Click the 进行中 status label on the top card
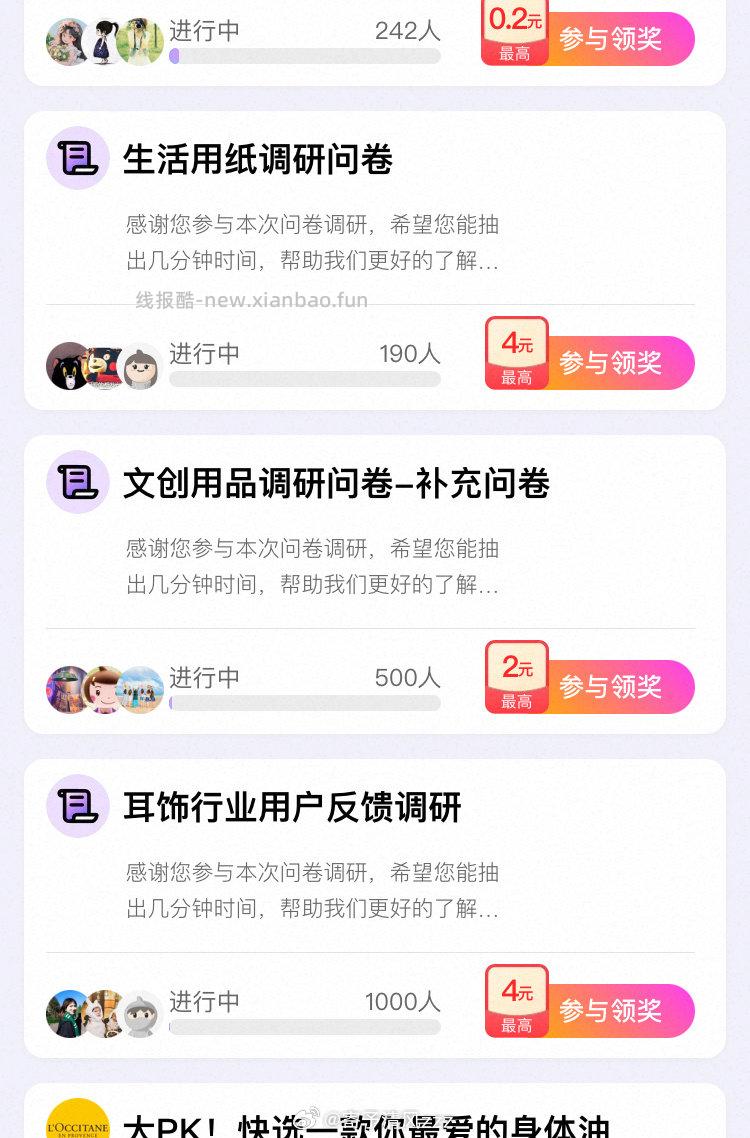The image size is (750, 1138). (x=204, y=30)
